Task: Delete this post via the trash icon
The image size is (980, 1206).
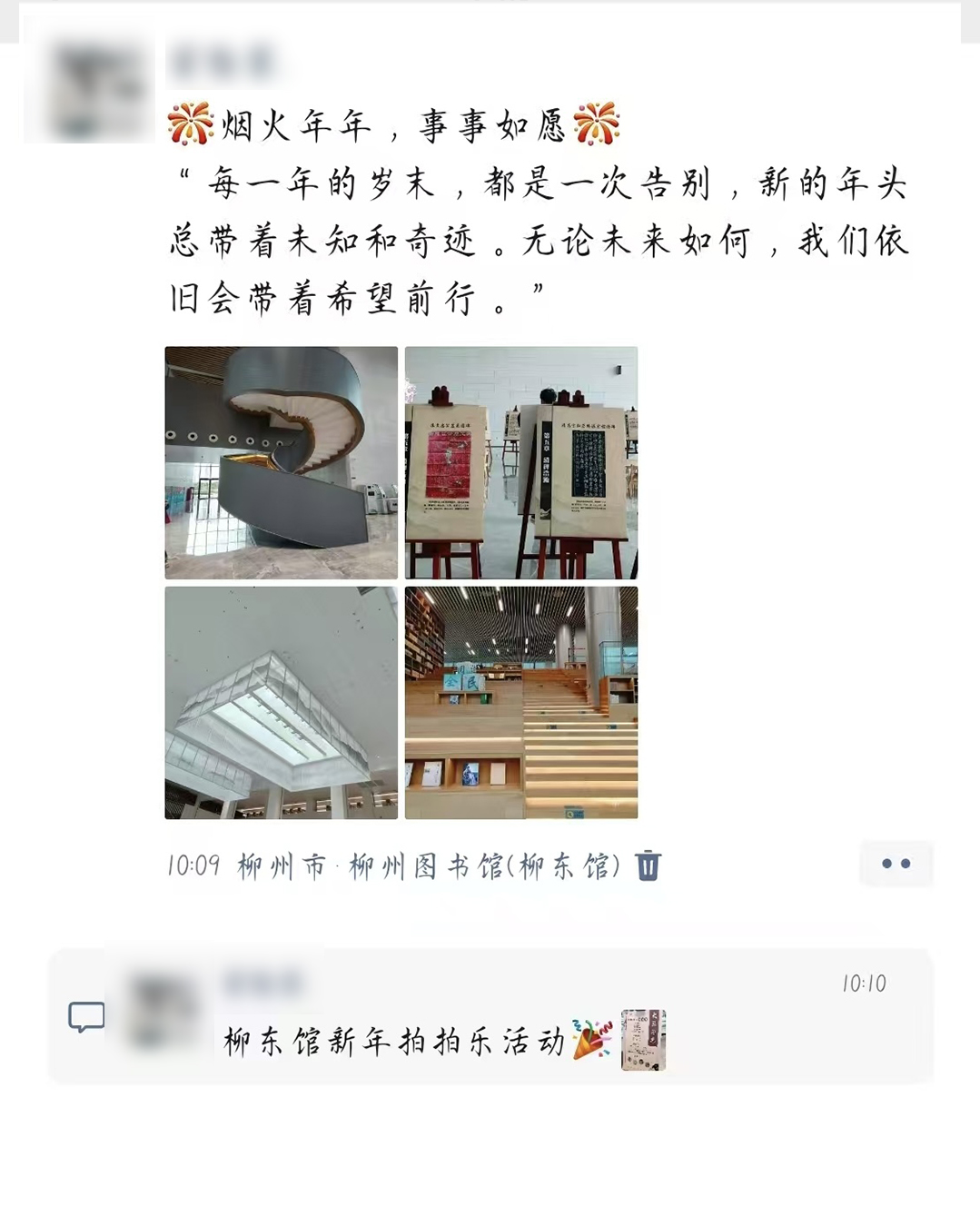Action: (x=648, y=865)
